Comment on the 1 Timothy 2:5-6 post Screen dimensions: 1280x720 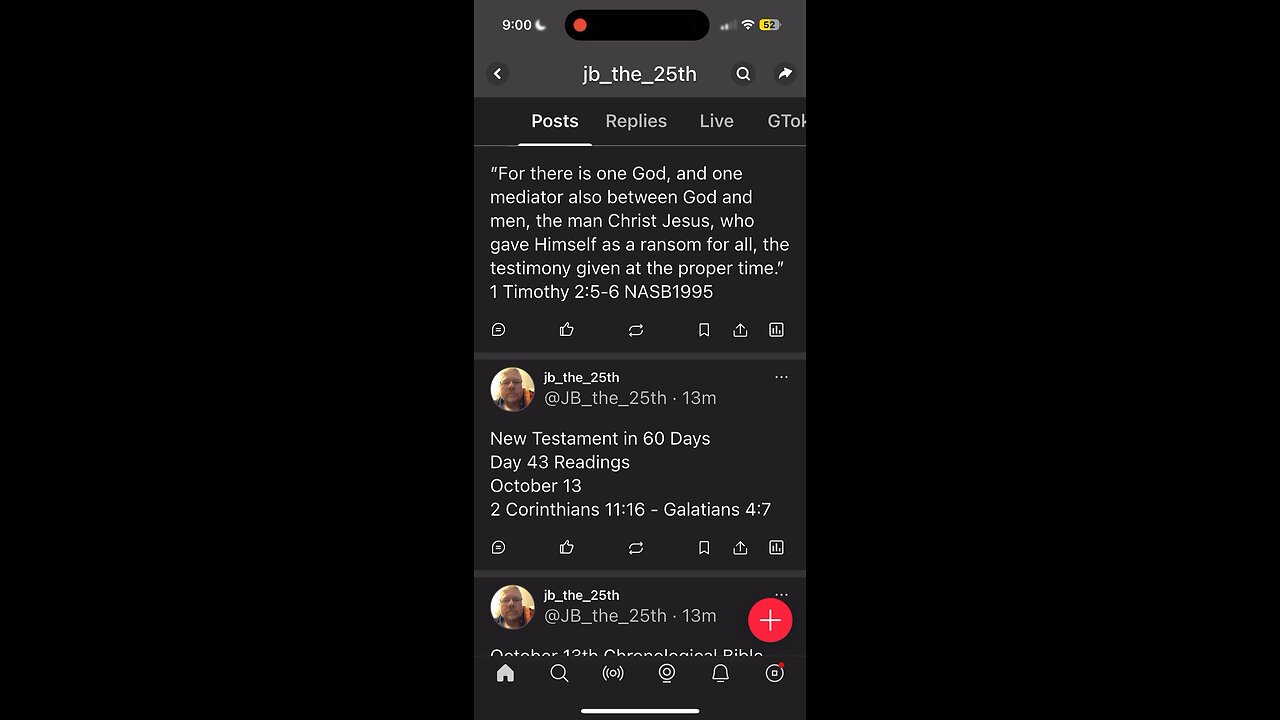498,330
